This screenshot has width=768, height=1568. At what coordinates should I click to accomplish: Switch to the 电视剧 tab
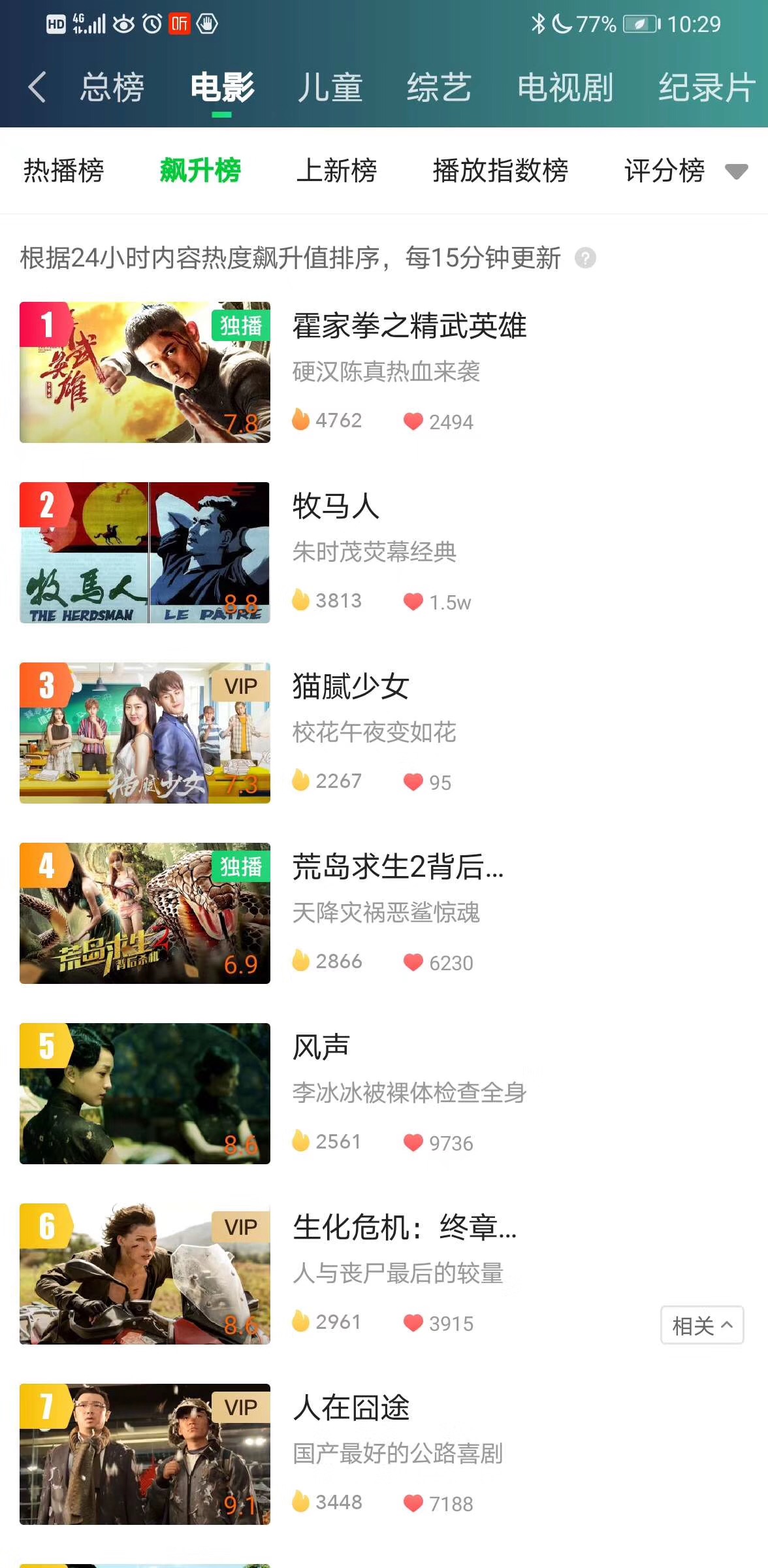(x=565, y=88)
